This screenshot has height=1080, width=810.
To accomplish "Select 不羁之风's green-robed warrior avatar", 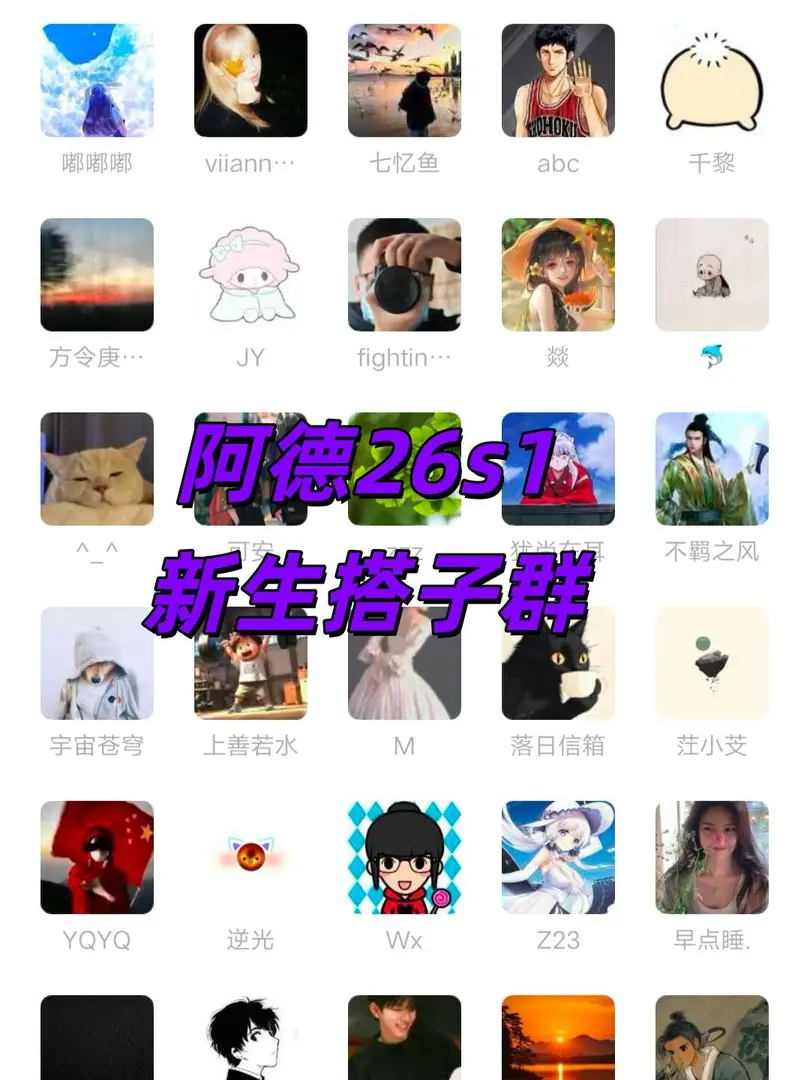I will pyautogui.click(x=710, y=470).
